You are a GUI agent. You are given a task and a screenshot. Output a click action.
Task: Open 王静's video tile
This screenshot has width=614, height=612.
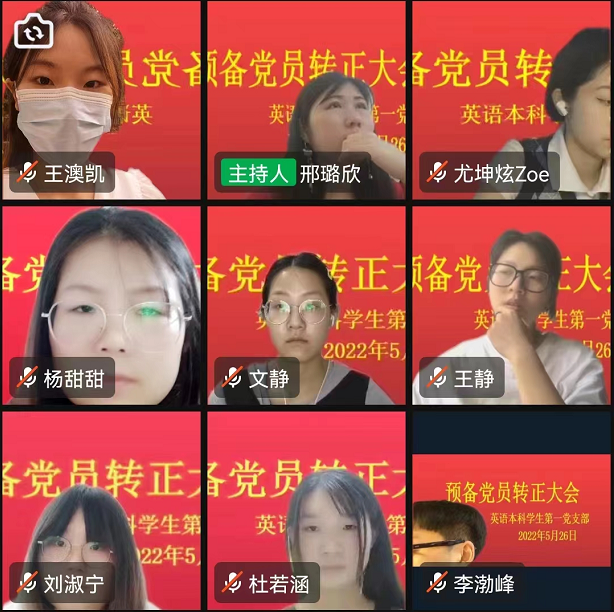click(511, 305)
